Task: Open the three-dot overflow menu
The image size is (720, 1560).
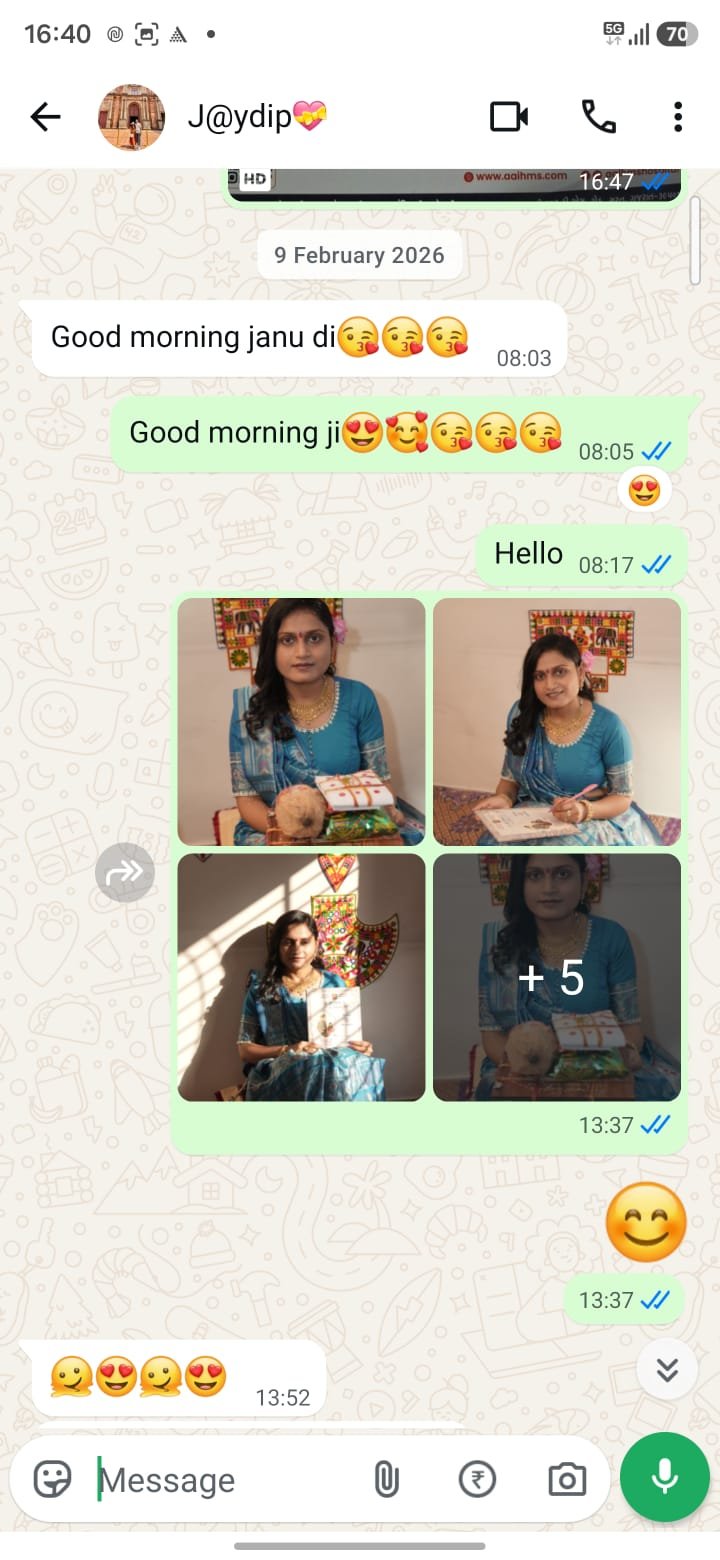Action: tap(678, 117)
